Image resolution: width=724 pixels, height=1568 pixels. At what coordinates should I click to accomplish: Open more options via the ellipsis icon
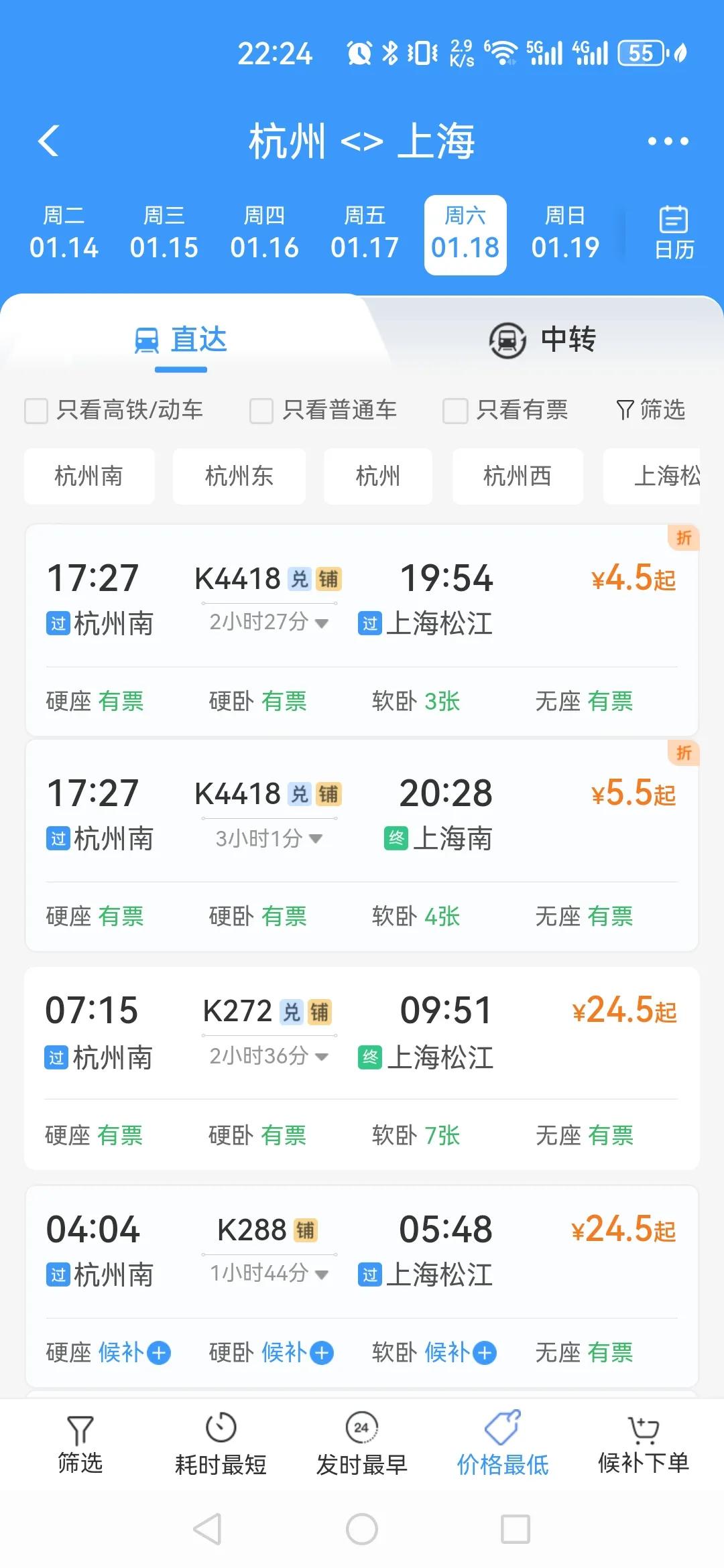coord(667,141)
